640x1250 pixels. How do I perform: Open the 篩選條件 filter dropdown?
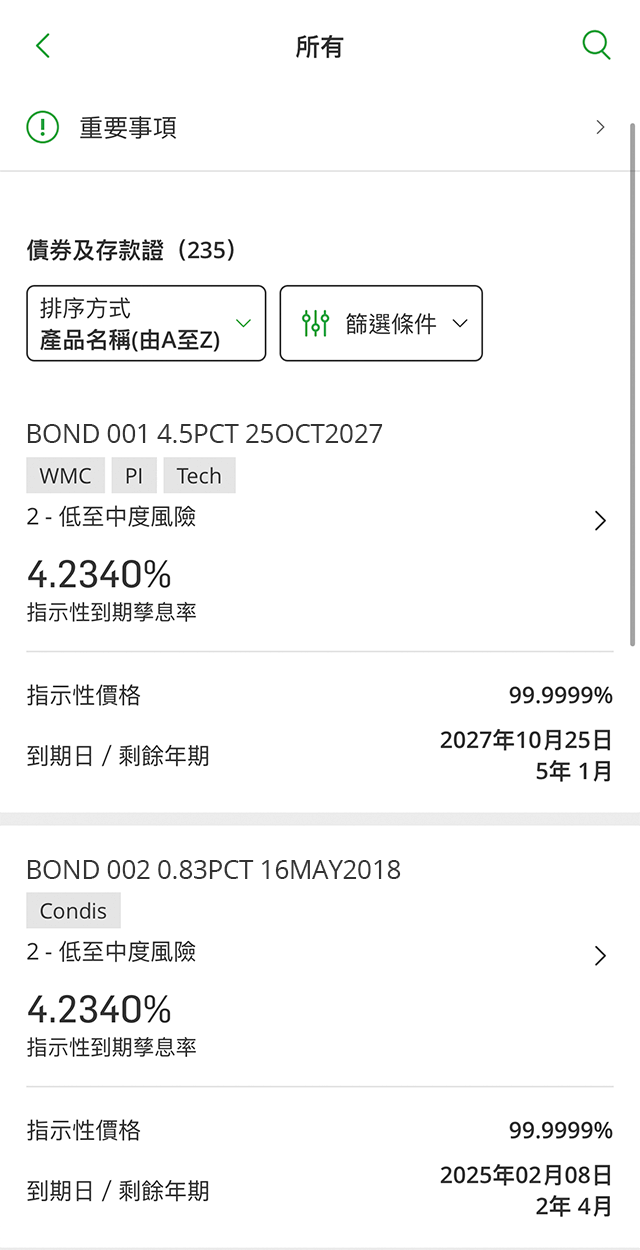pyautogui.click(x=381, y=323)
